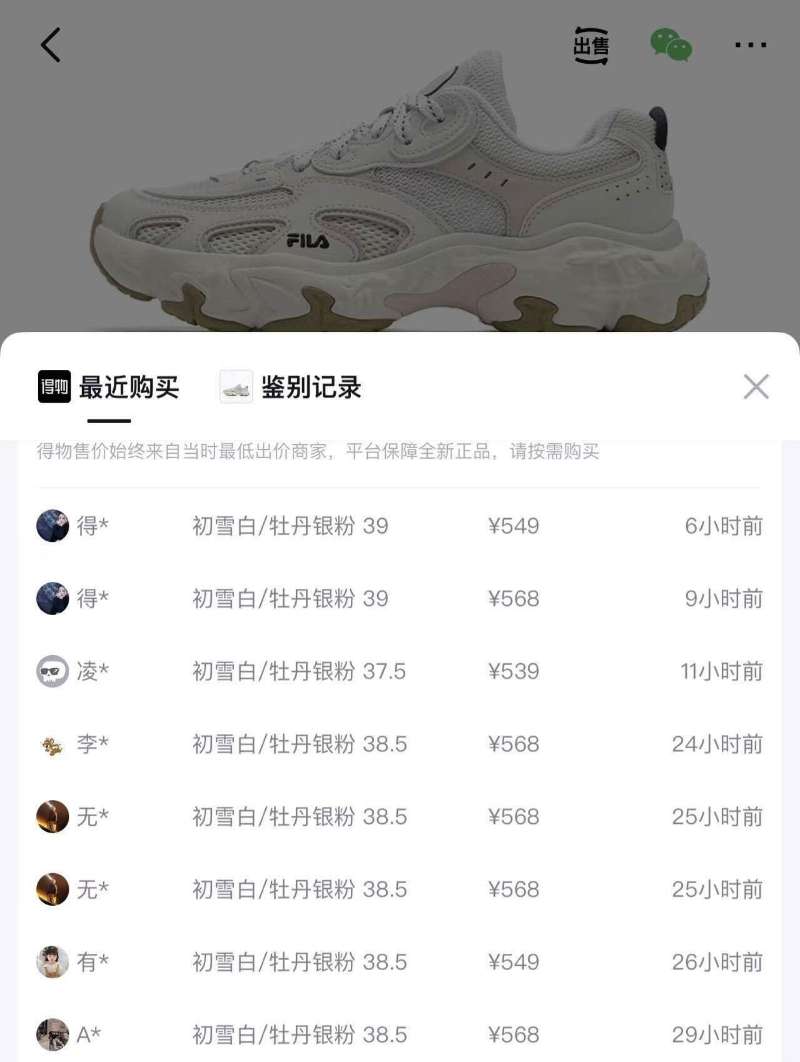Open avatar of buyer 有*
The width and height of the screenshot is (800, 1062).
coord(54,962)
